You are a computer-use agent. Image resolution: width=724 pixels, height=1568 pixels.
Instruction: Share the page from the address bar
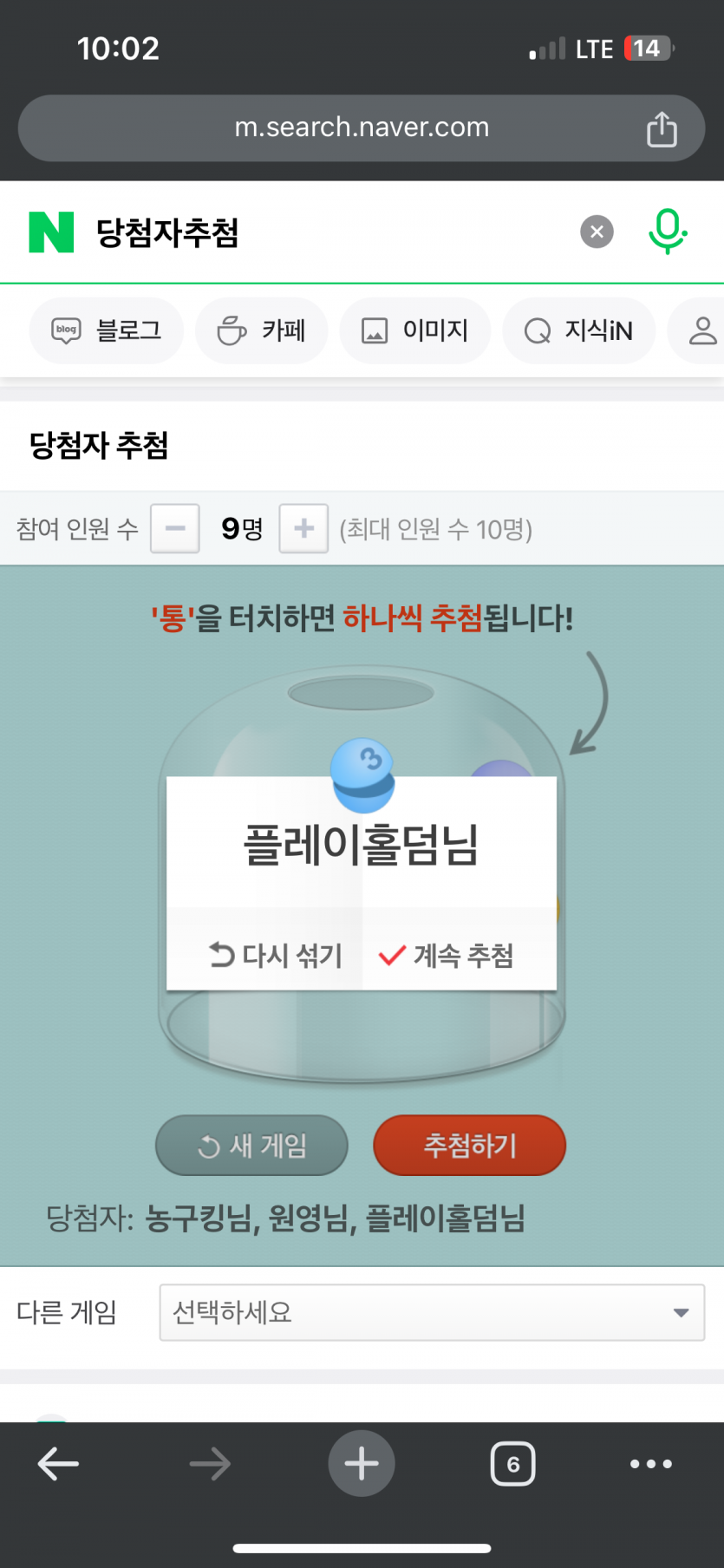point(662,129)
